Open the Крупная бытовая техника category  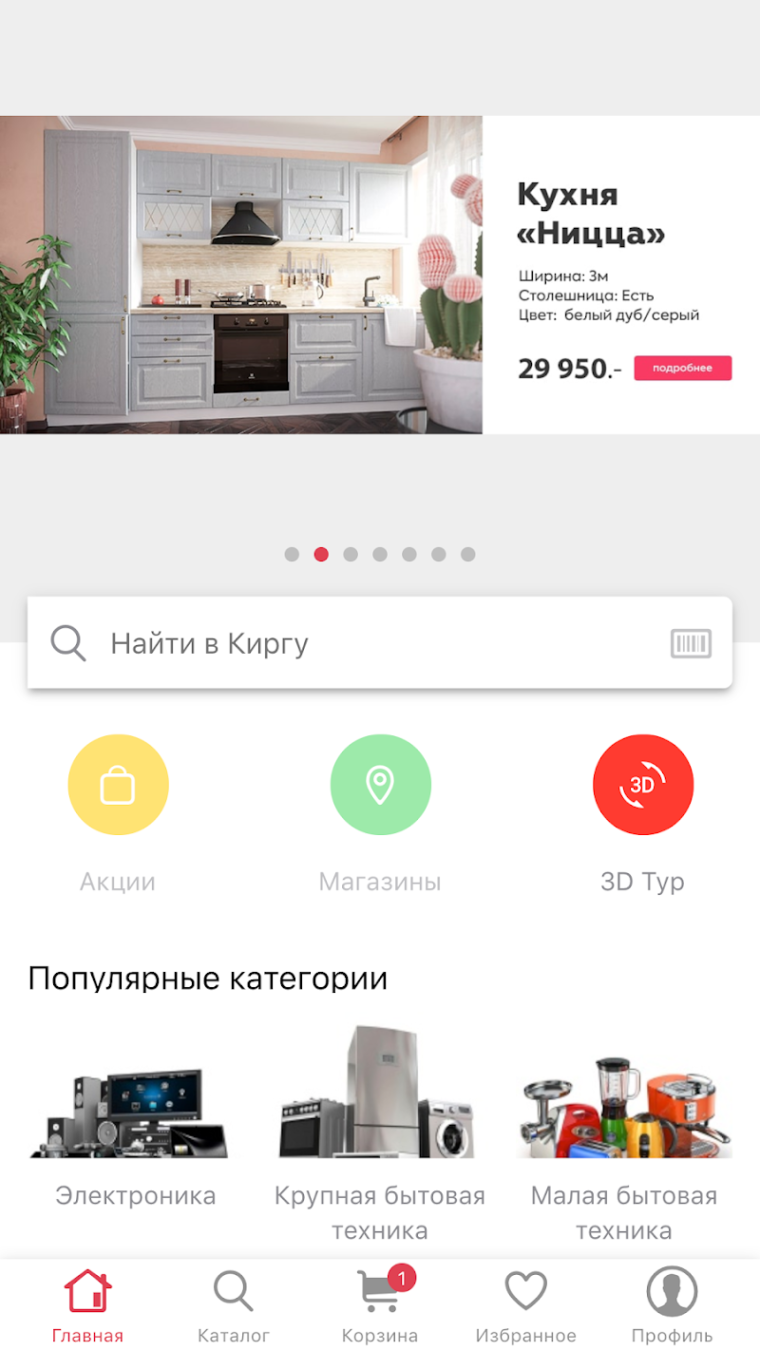coord(380,1095)
